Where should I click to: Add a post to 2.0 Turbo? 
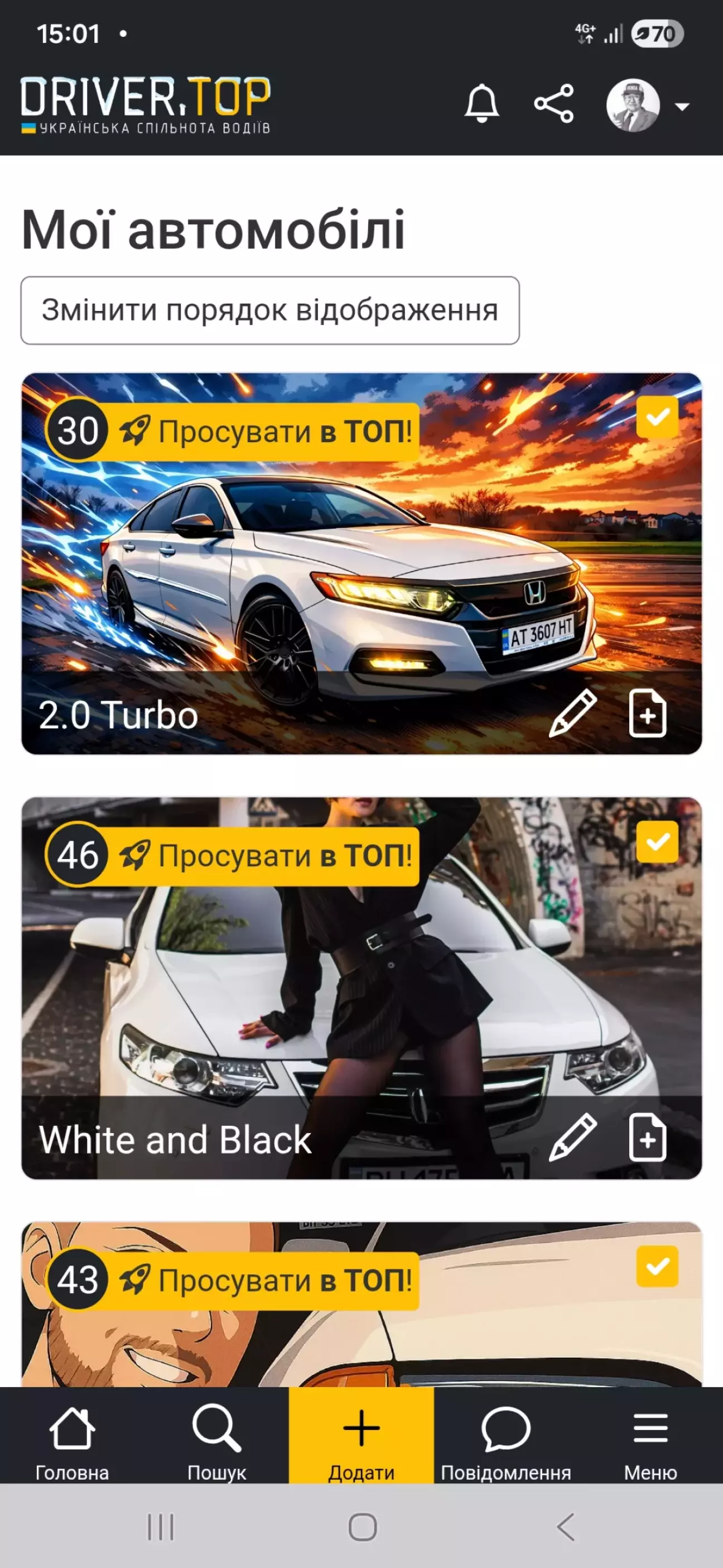point(647,713)
